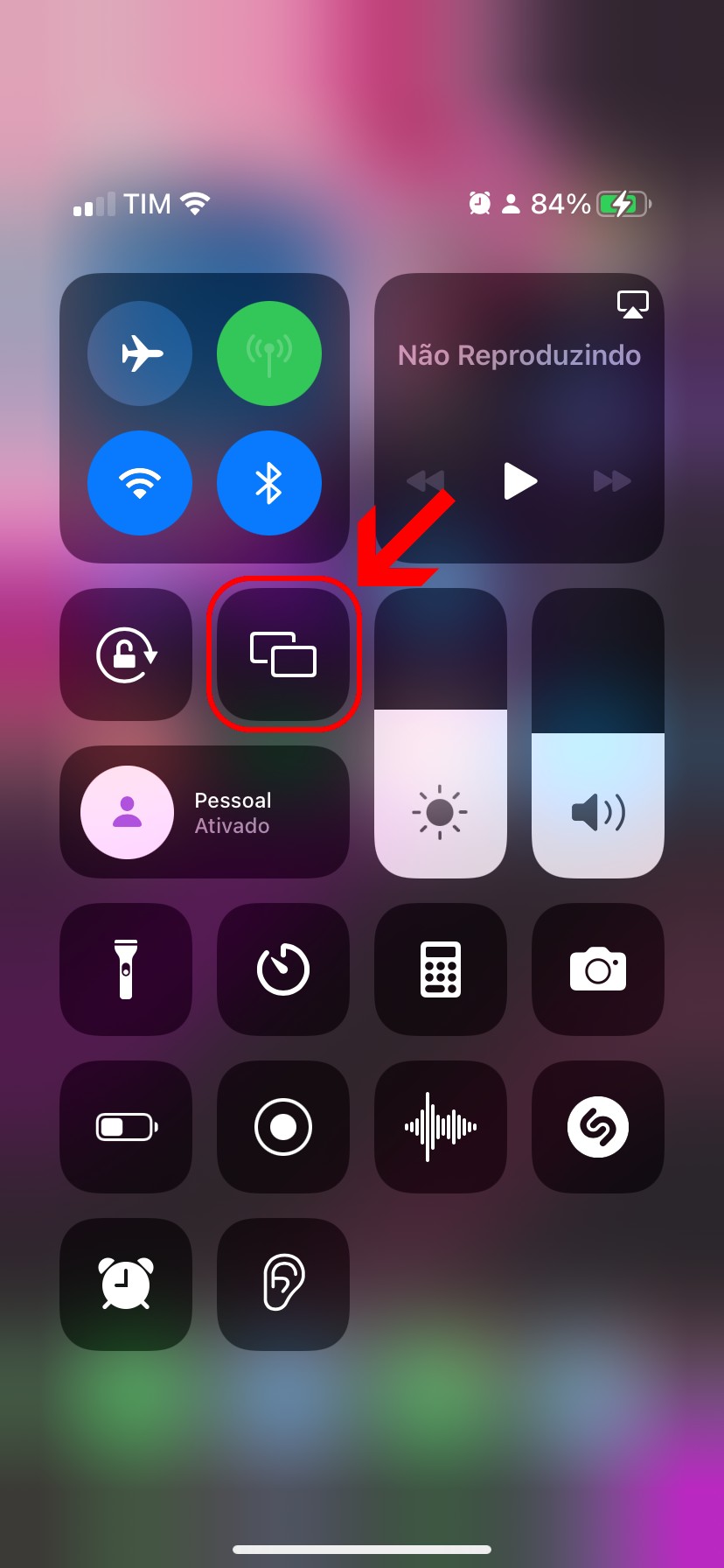
Task: Toggle low power mode
Action: [x=126, y=1127]
